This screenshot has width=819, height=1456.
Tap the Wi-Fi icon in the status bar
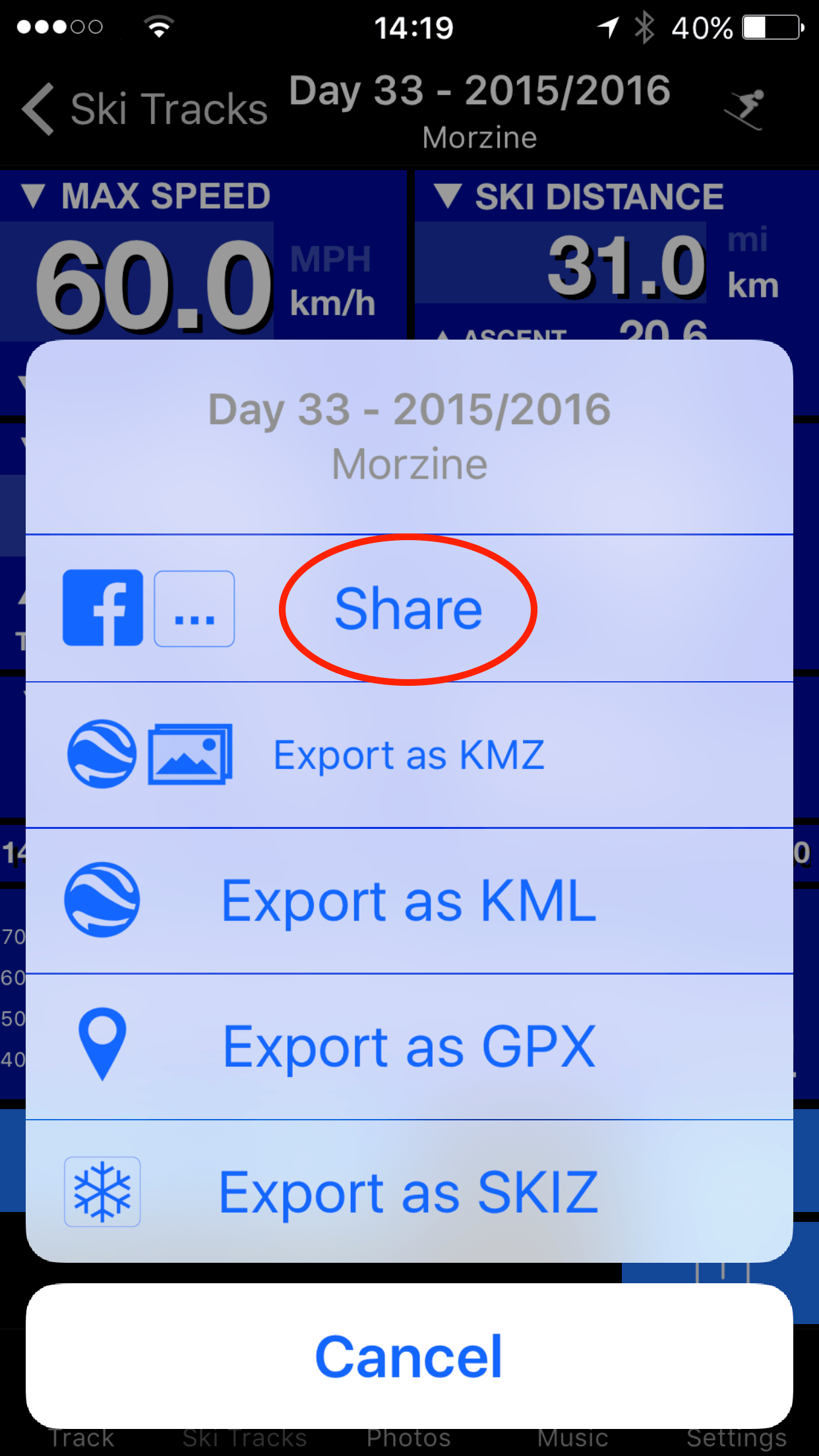(158, 25)
